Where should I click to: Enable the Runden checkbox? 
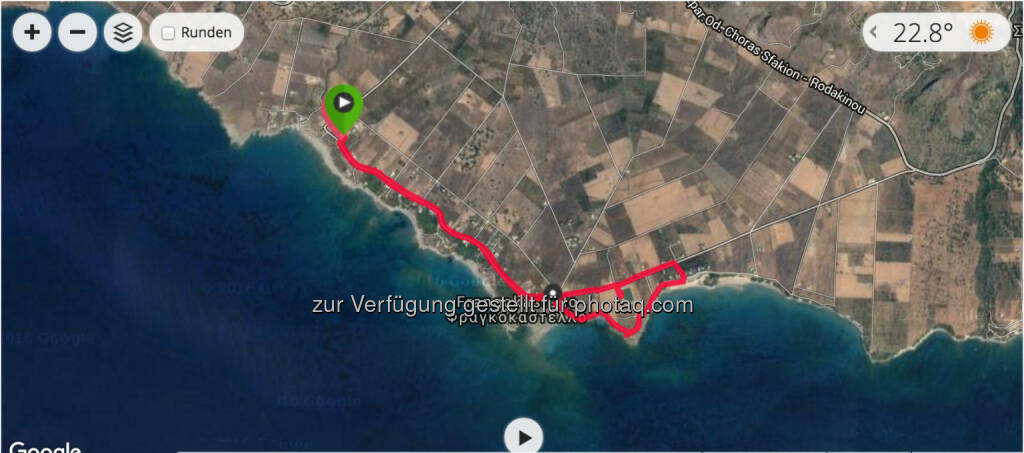[169, 33]
